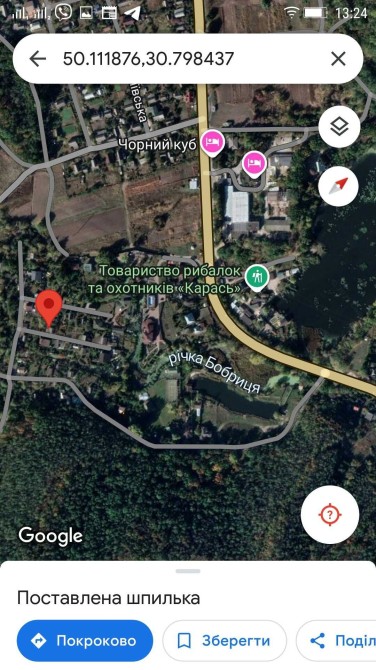Open the map layers selector
Image resolution: width=376 pixels, height=670 pixels.
click(x=339, y=127)
